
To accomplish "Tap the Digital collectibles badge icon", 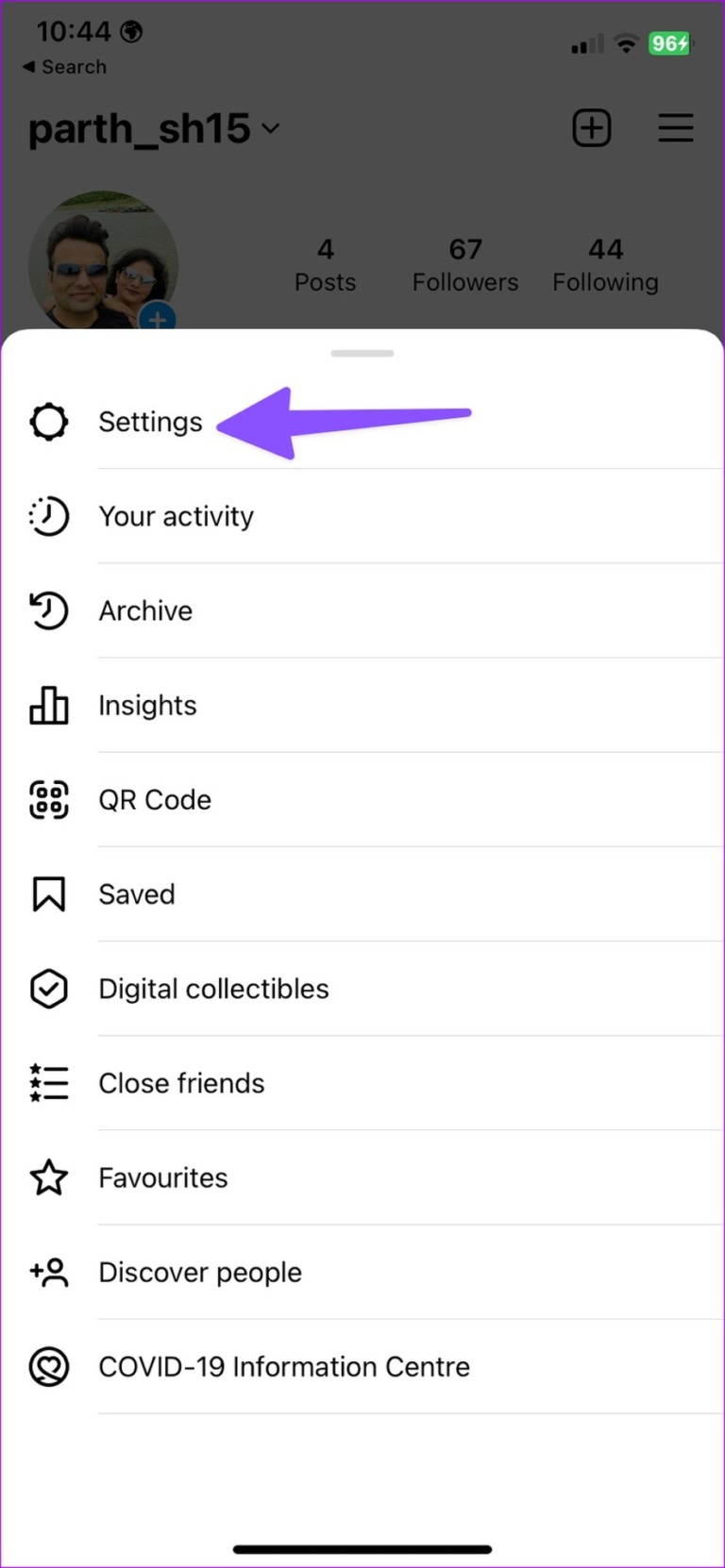I will pos(48,989).
